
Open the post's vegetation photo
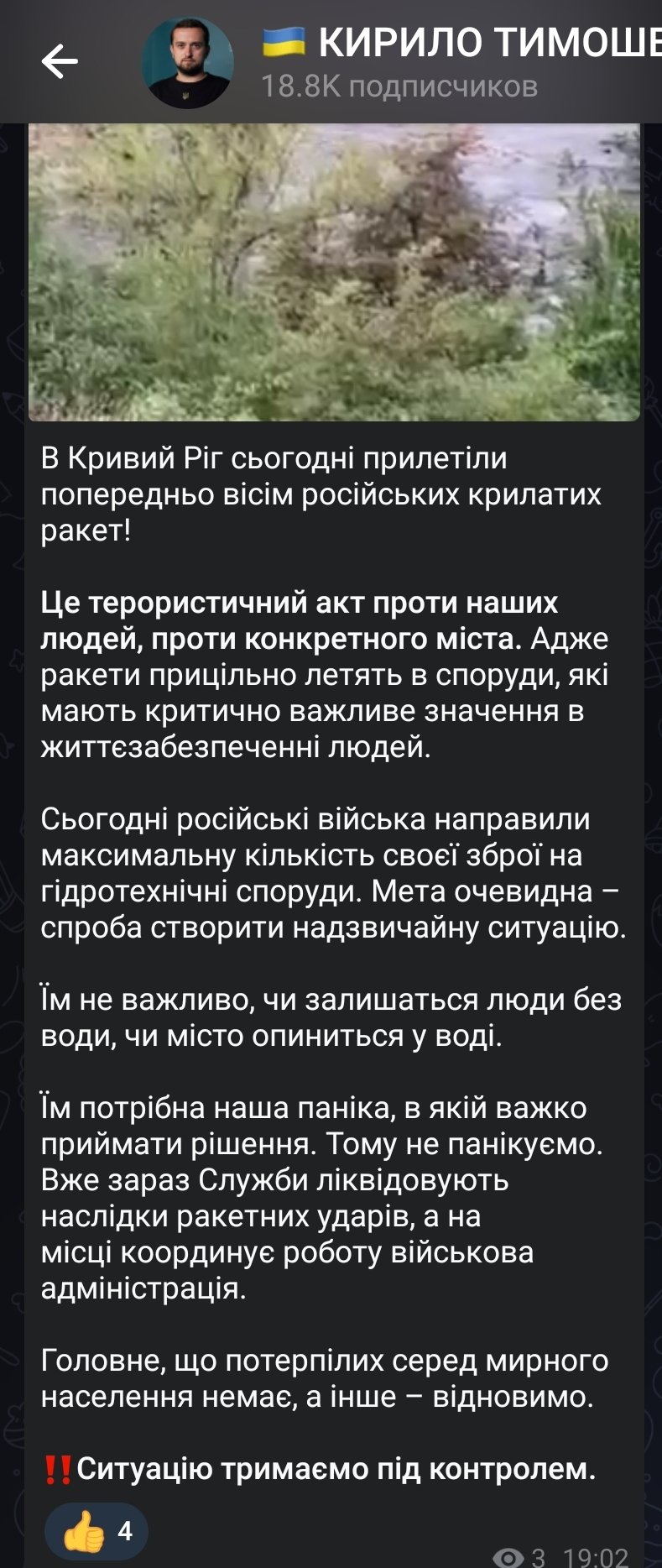pyautogui.click(x=334, y=270)
